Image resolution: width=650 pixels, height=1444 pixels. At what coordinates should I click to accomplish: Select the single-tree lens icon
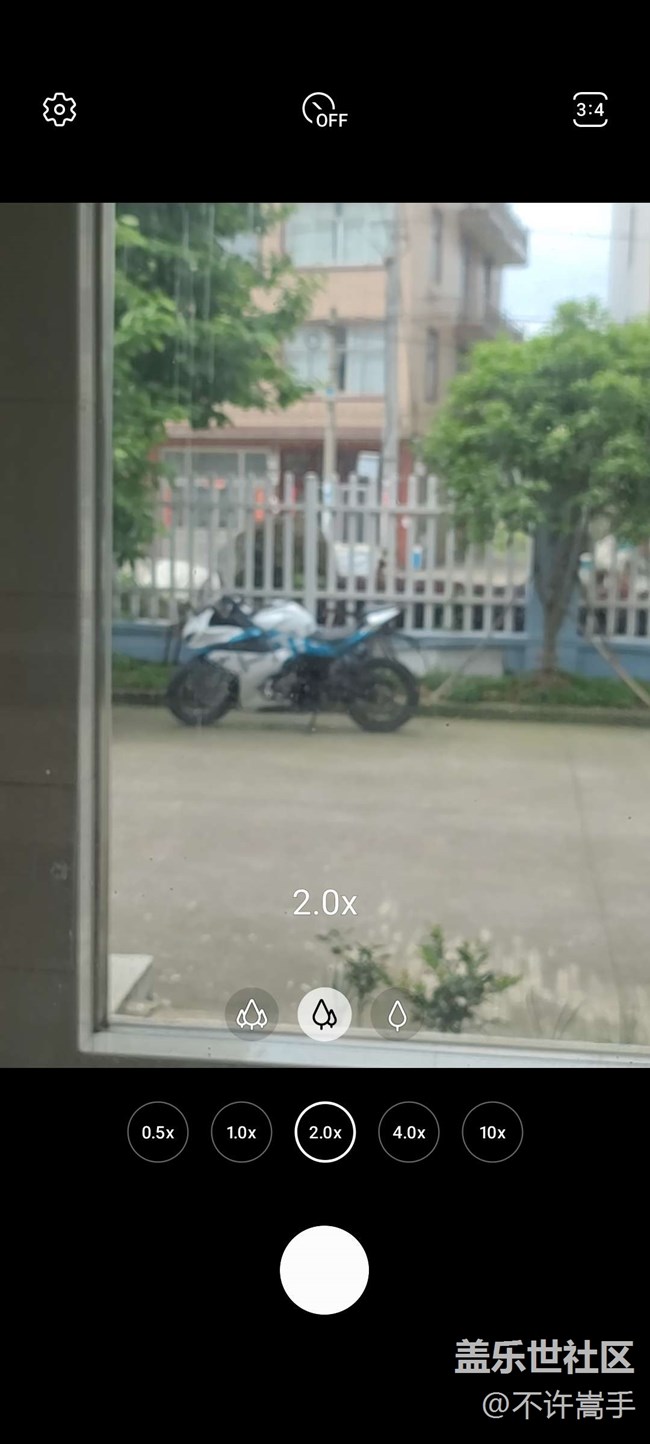point(397,1015)
